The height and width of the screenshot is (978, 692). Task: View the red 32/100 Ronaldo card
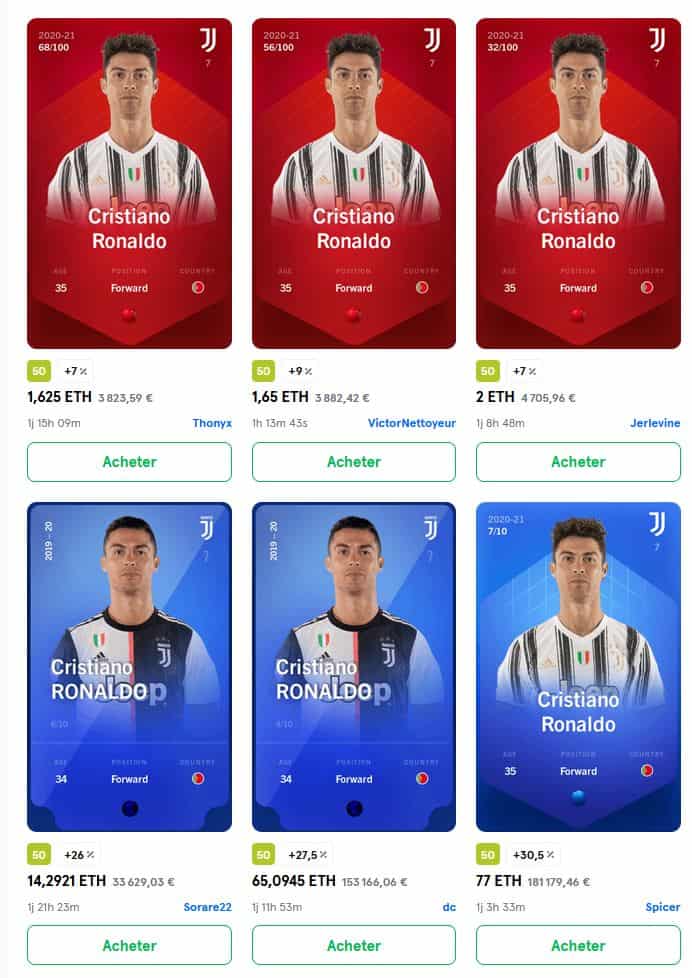[578, 183]
